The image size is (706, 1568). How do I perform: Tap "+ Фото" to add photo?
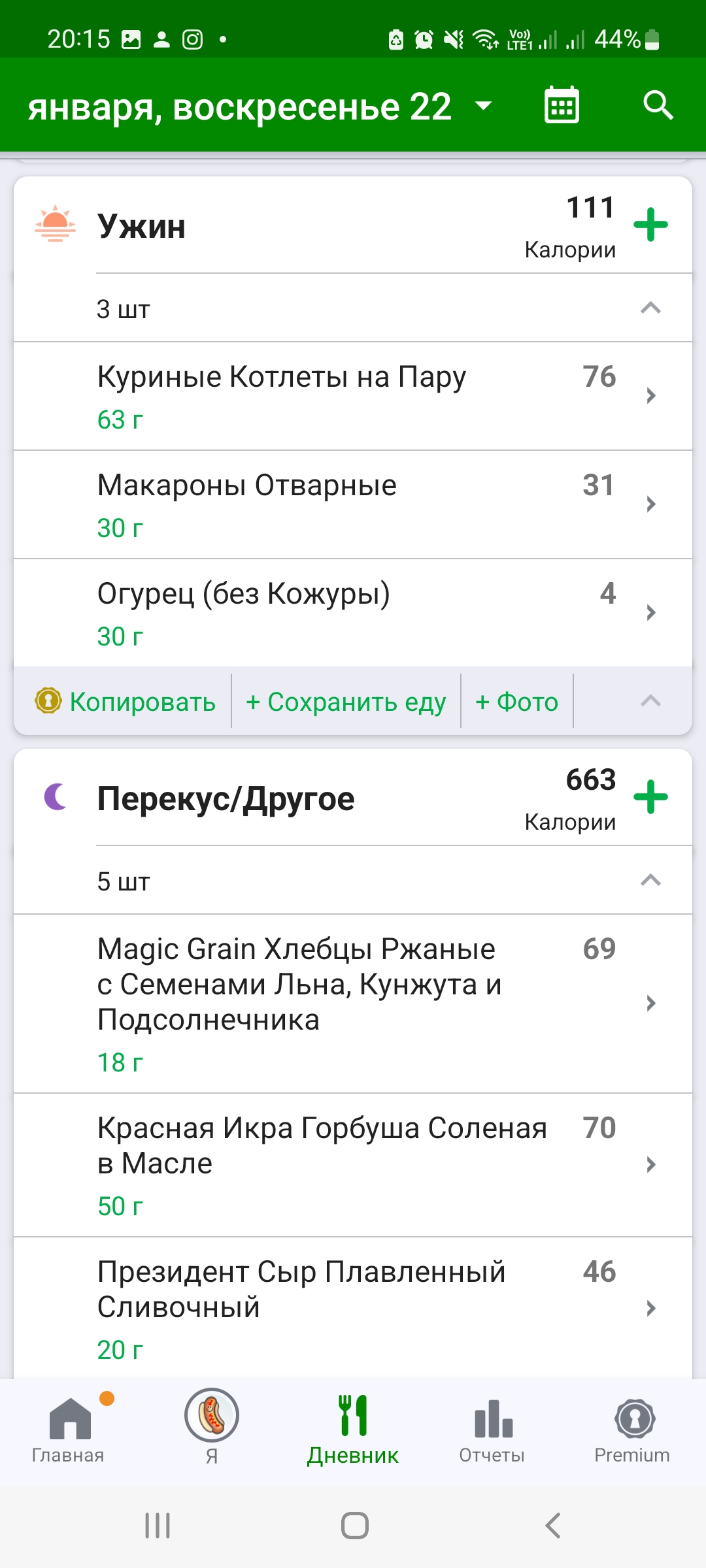click(516, 702)
